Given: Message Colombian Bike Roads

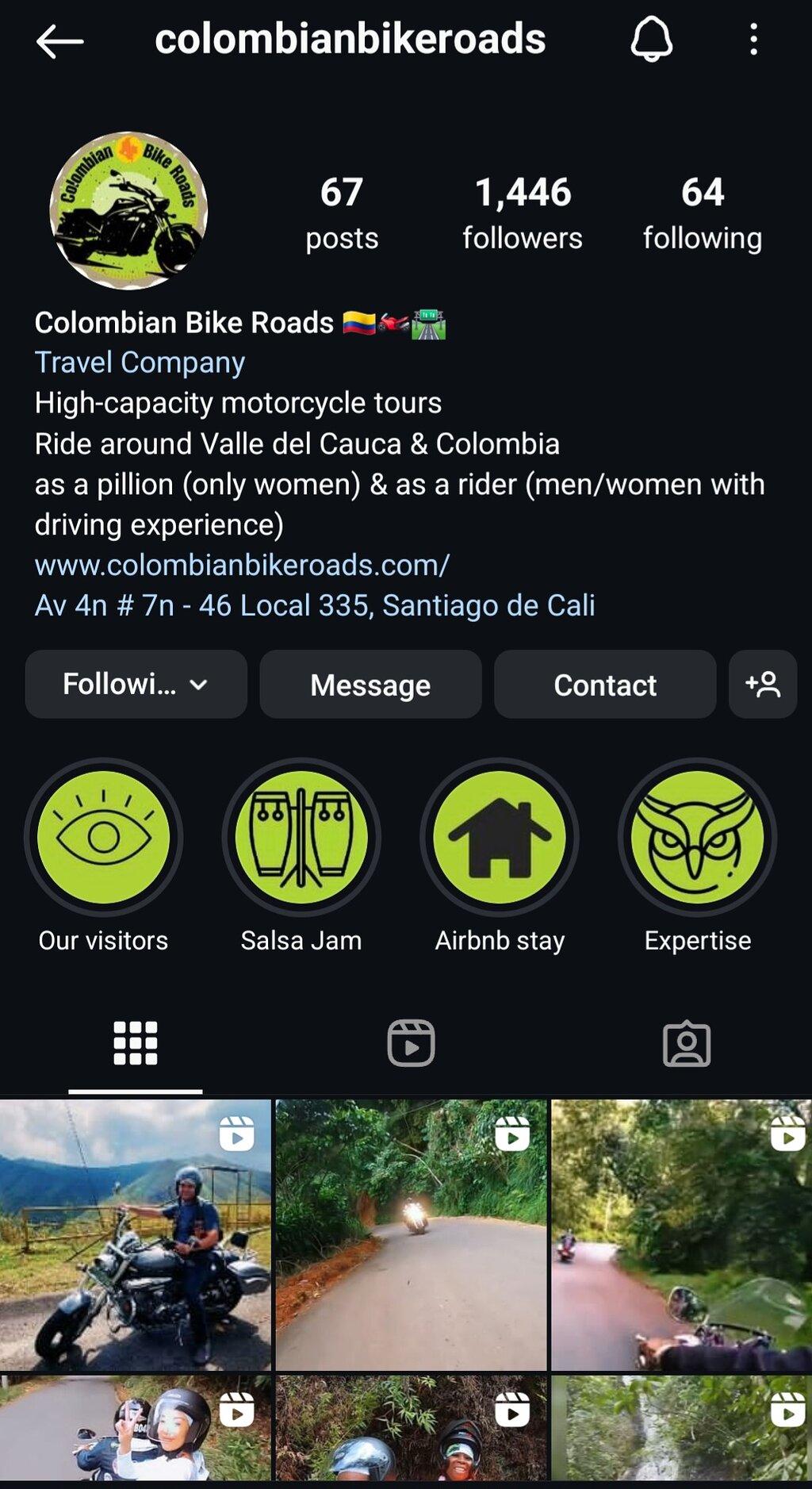Looking at the screenshot, I should click(x=370, y=684).
